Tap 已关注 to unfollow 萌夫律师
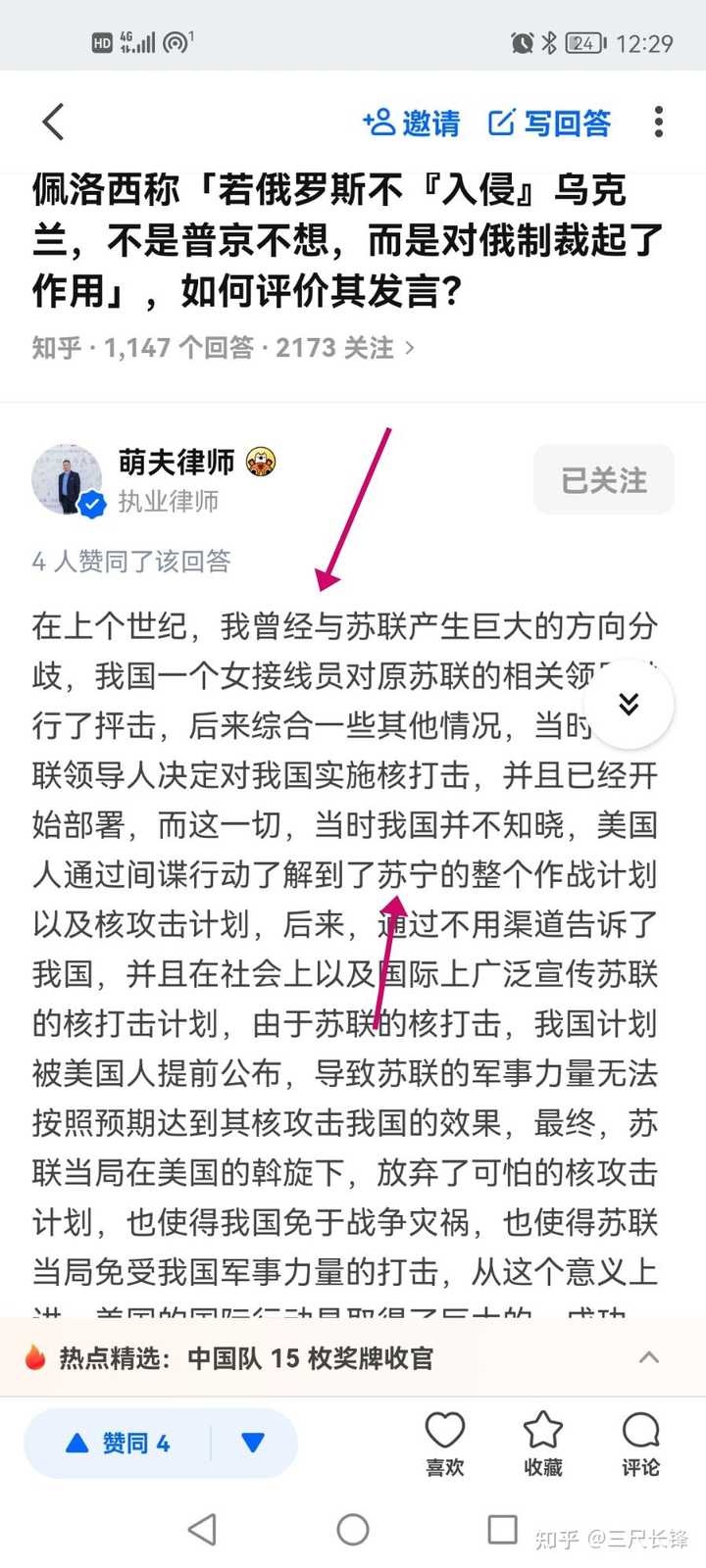 click(603, 479)
